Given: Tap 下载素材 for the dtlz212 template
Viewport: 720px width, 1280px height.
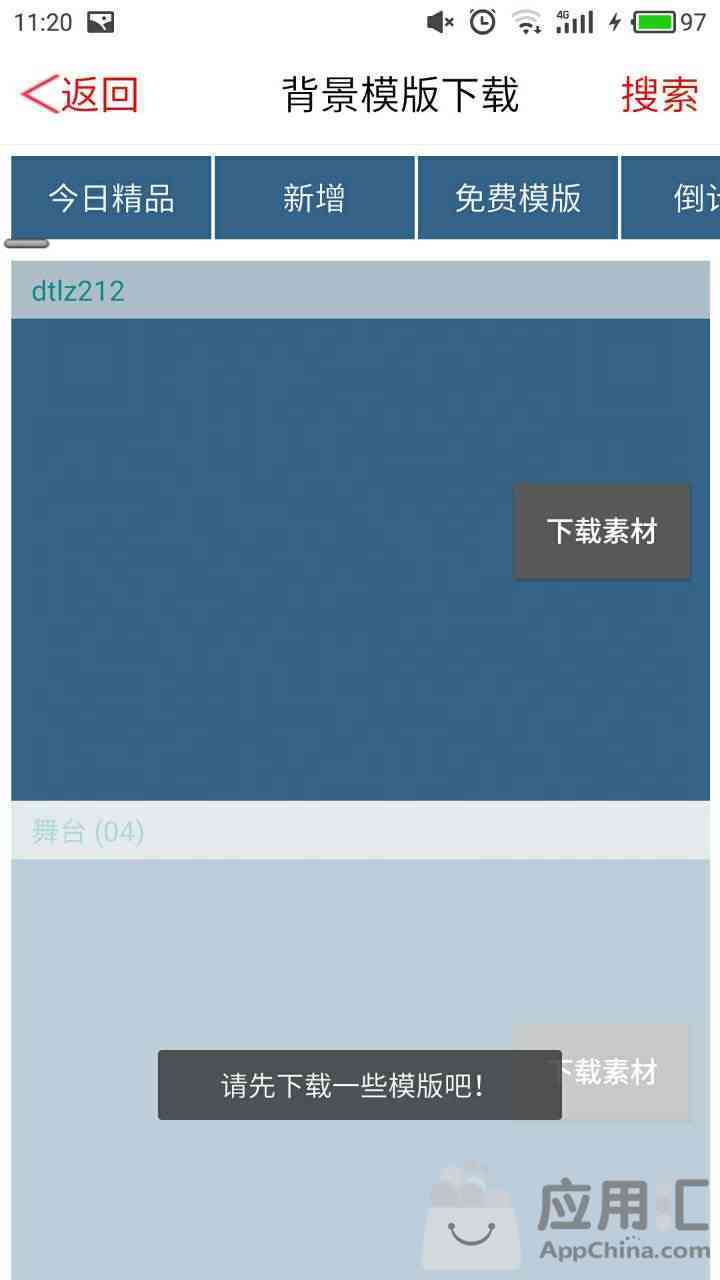Looking at the screenshot, I should (x=602, y=531).
